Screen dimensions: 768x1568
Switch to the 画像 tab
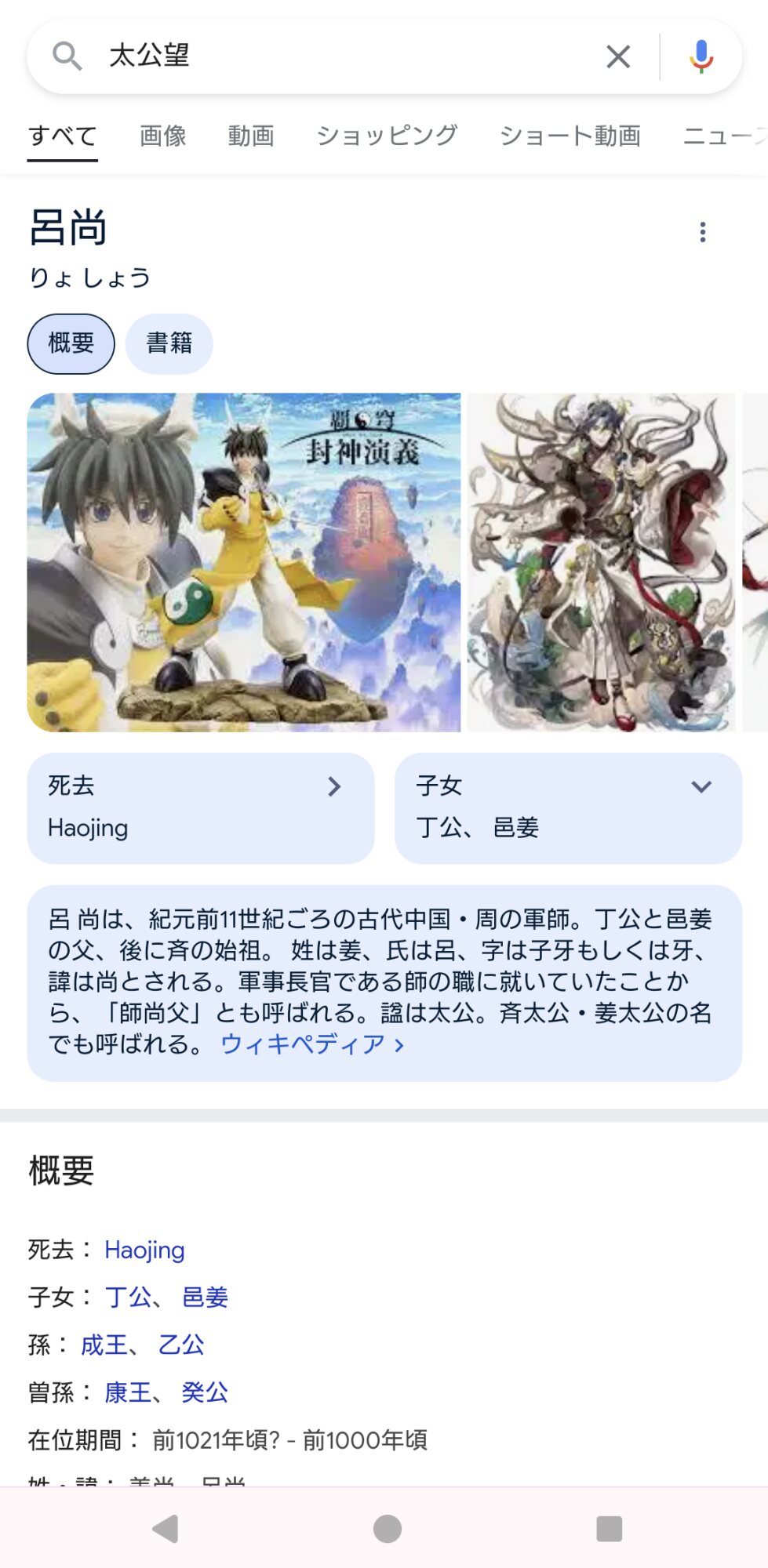pos(163,136)
